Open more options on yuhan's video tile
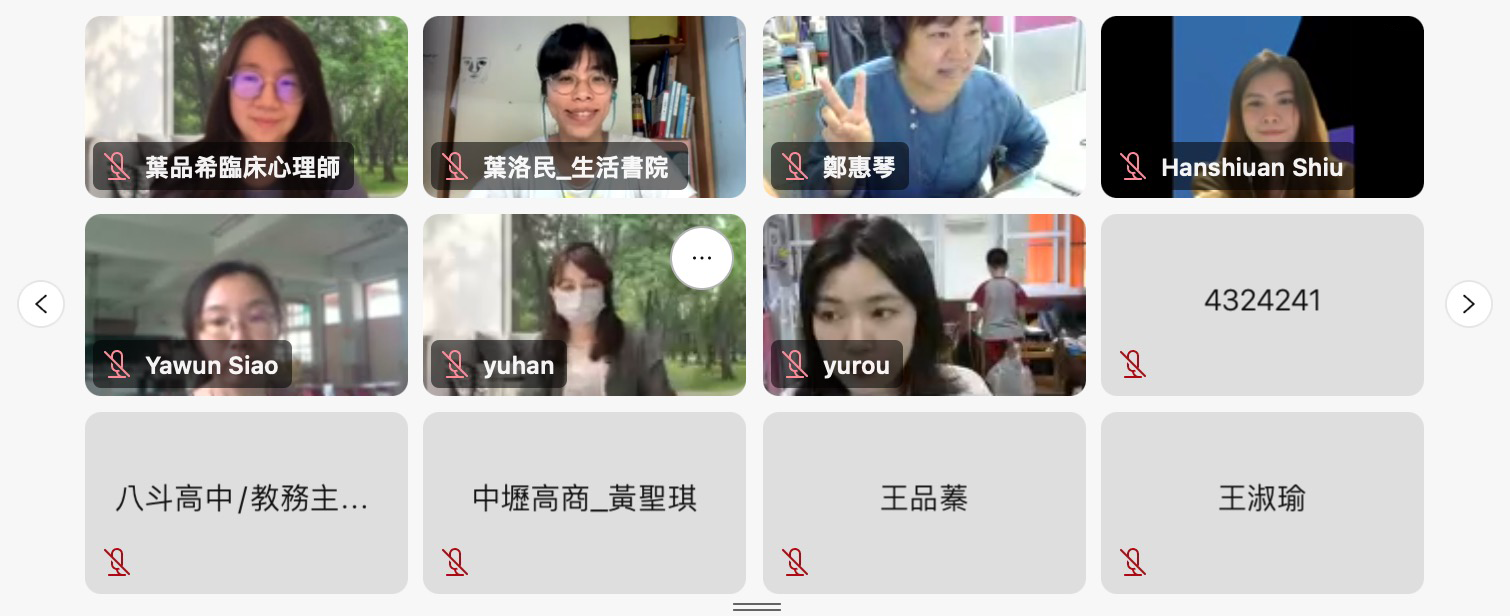Screen dimensions: 1510x616 coord(701,258)
